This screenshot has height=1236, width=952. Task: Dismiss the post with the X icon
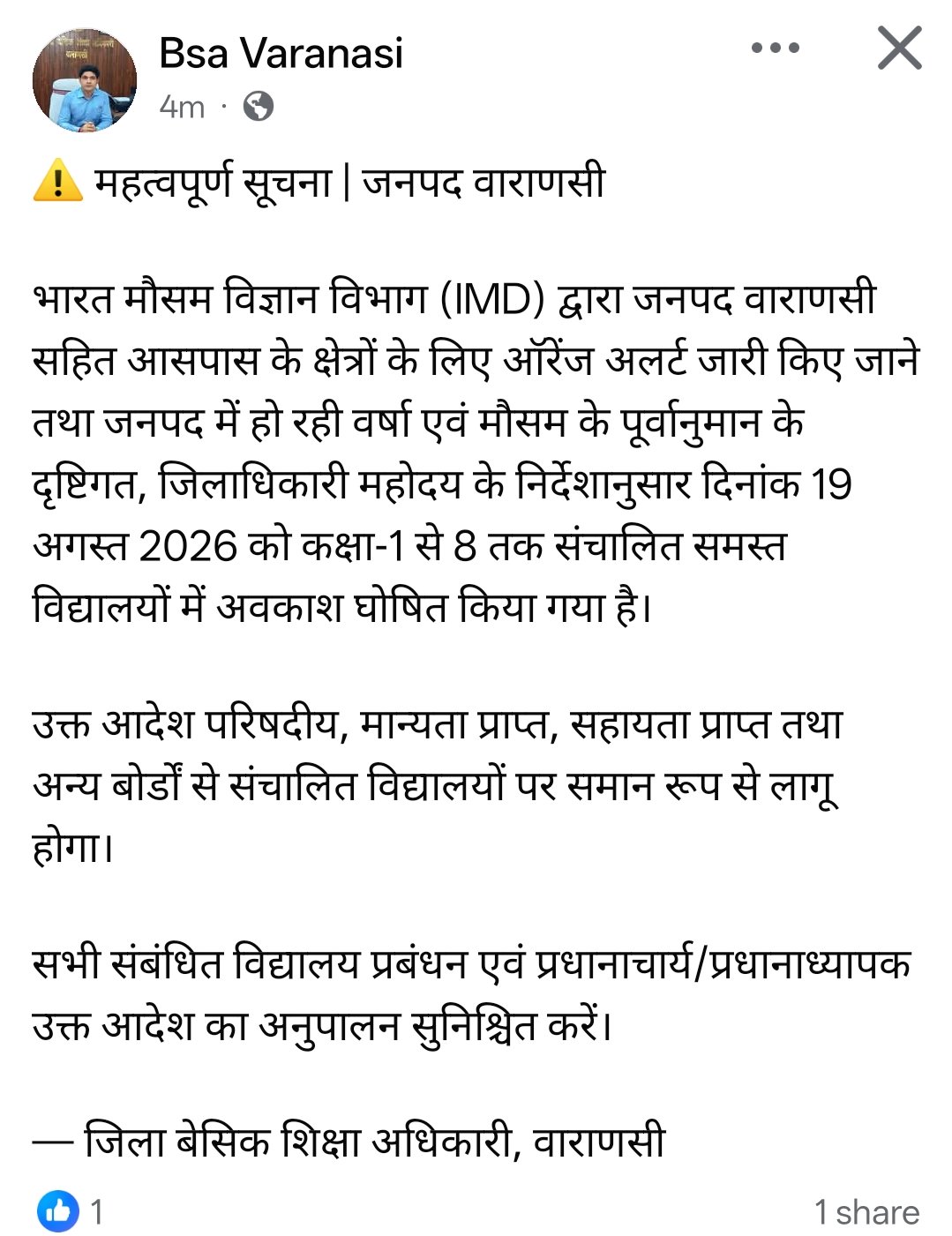[899, 48]
